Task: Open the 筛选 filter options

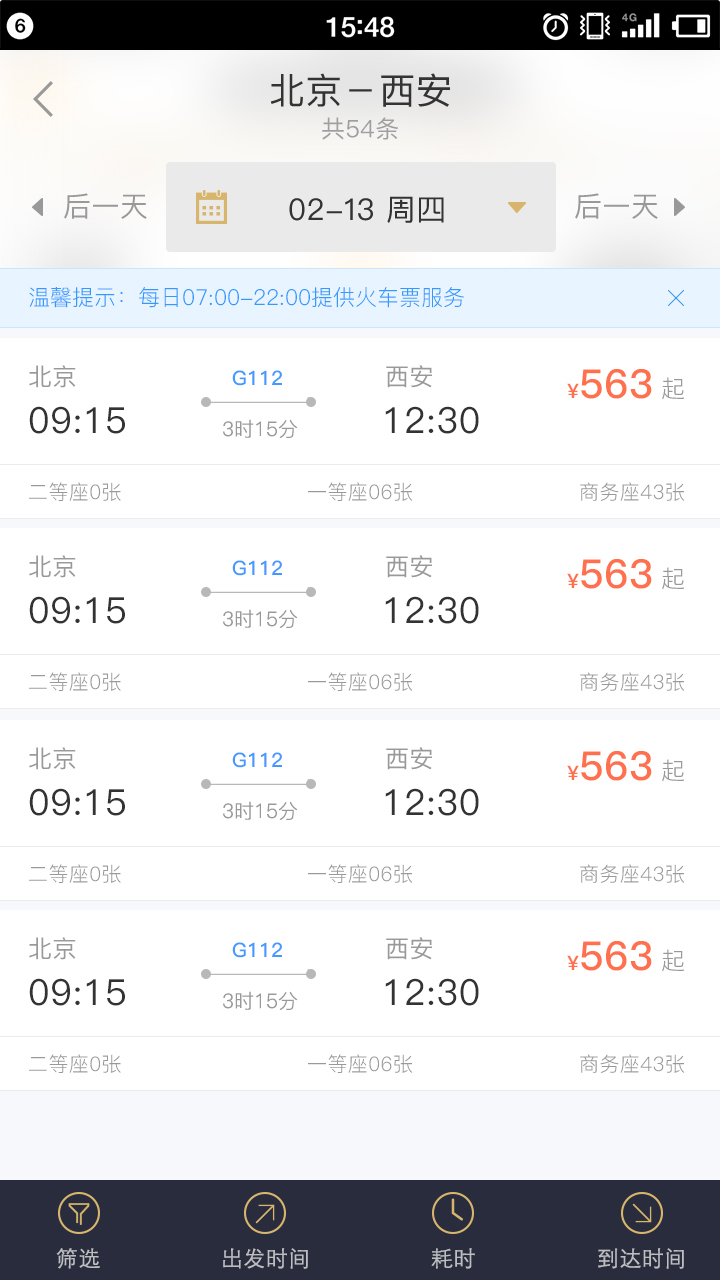Action: 78,1230
